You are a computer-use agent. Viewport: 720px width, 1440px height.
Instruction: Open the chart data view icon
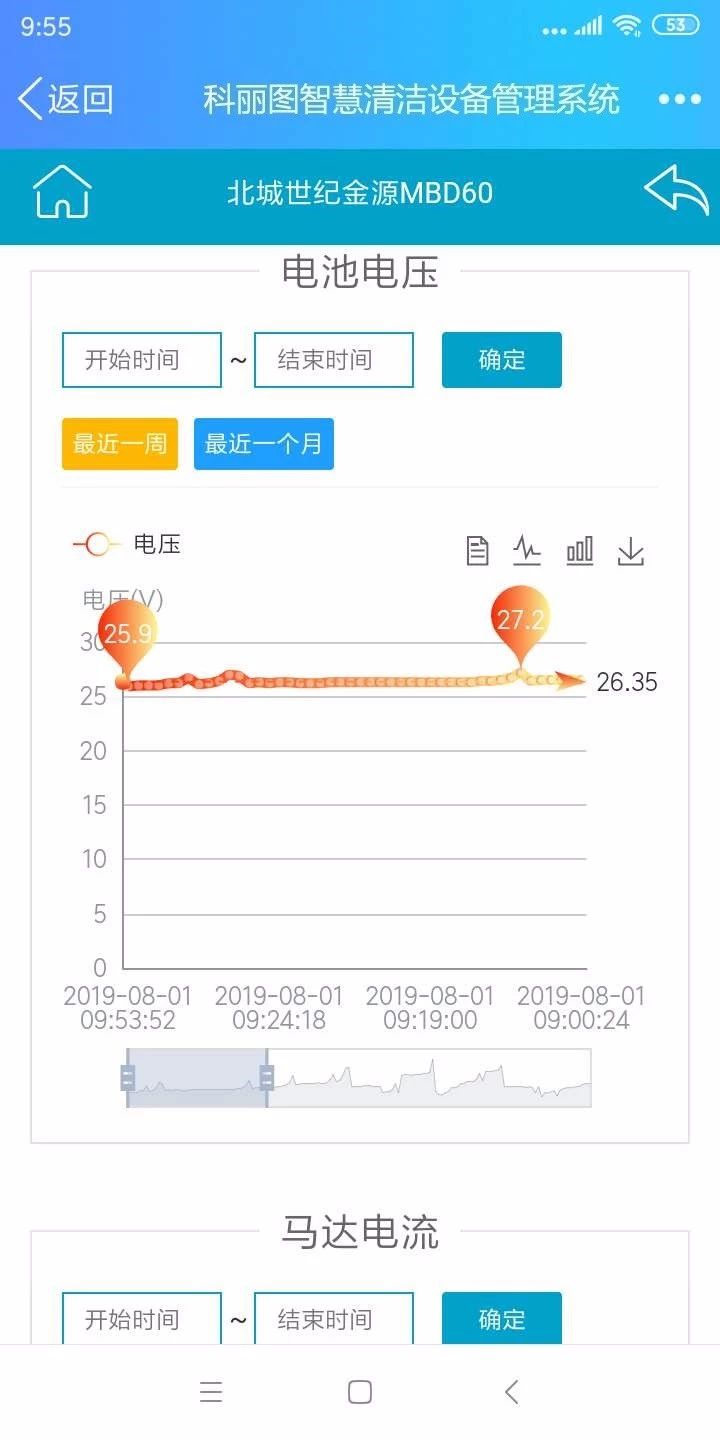coord(478,550)
